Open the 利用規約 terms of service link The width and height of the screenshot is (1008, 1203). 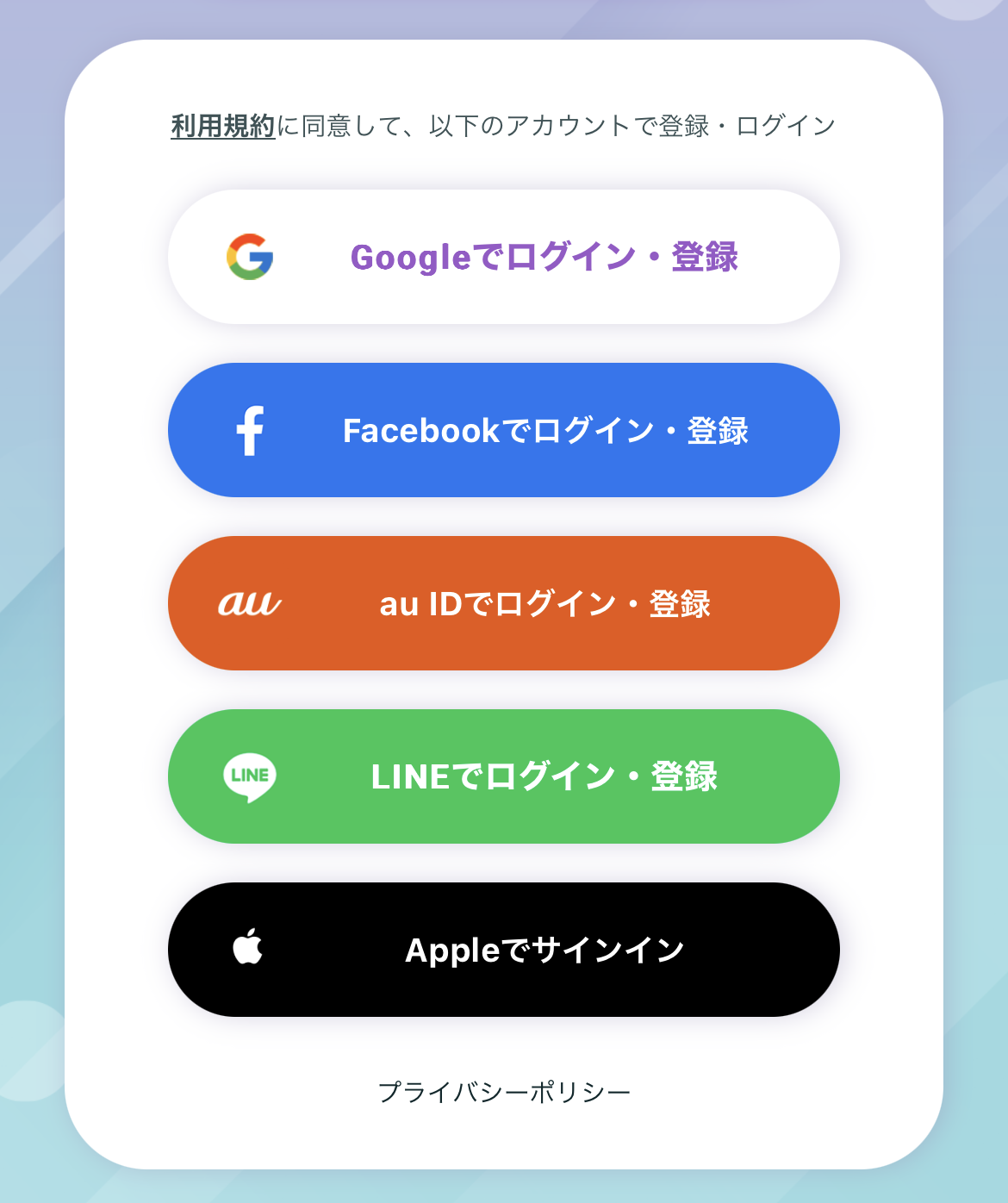click(x=222, y=126)
